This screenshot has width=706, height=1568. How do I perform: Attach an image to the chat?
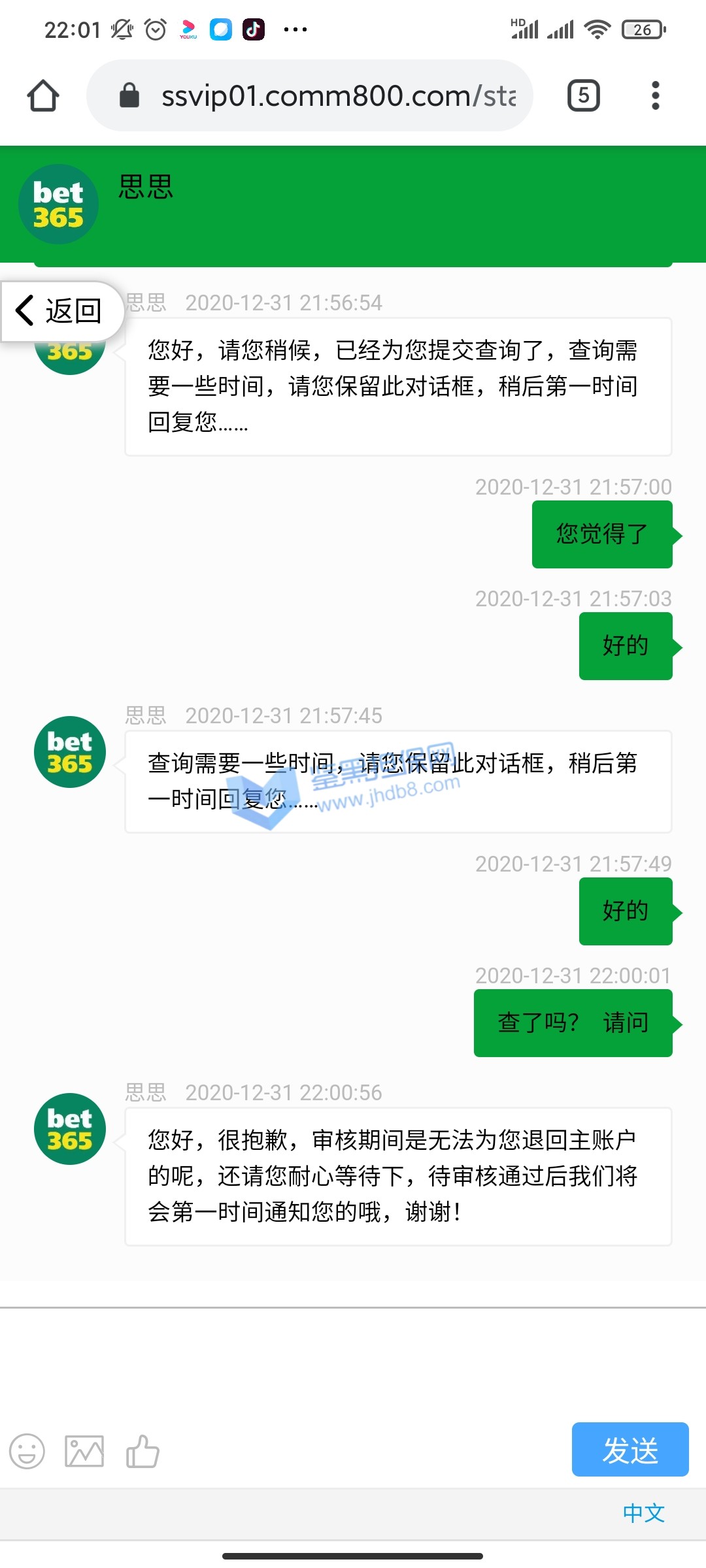tap(84, 1451)
